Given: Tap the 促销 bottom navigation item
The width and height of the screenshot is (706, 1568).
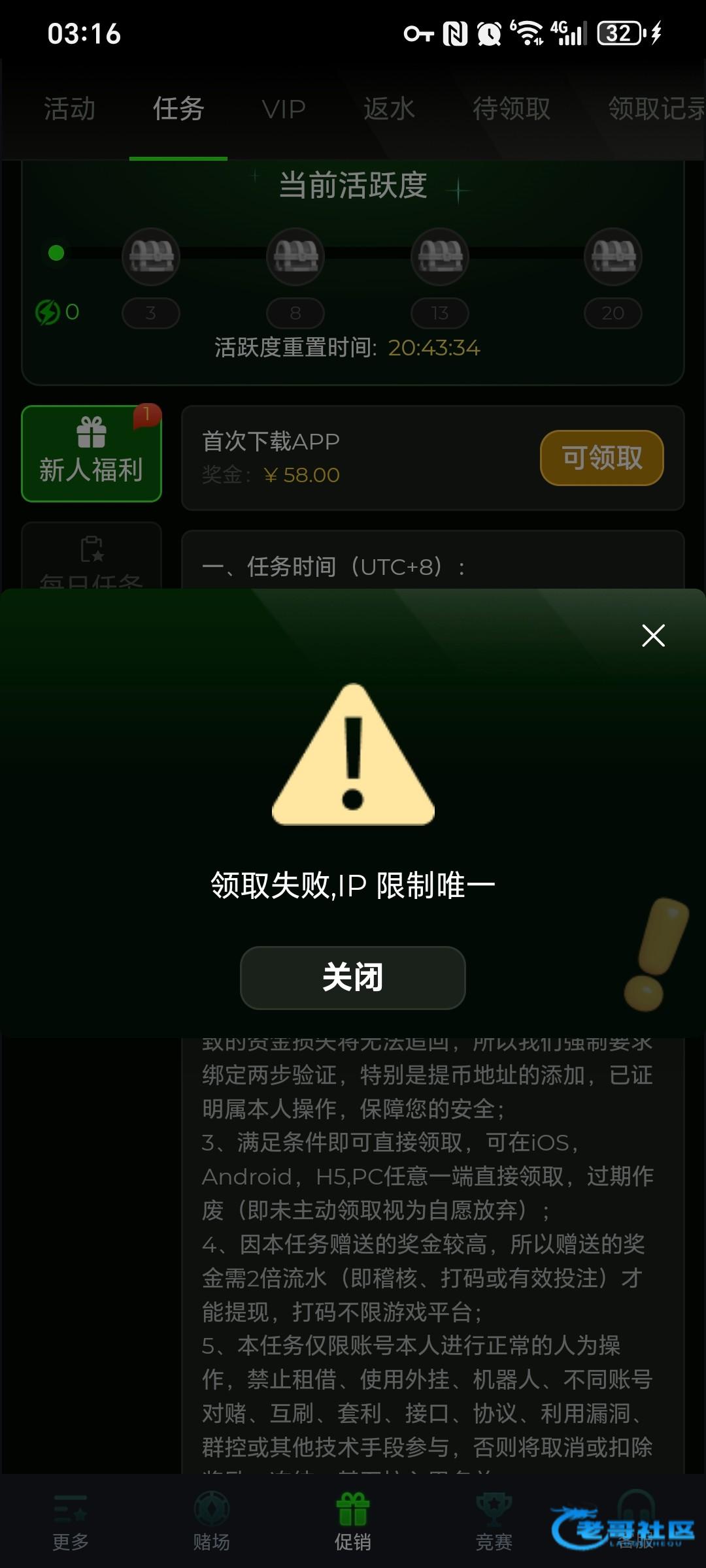Looking at the screenshot, I should [x=352, y=1522].
